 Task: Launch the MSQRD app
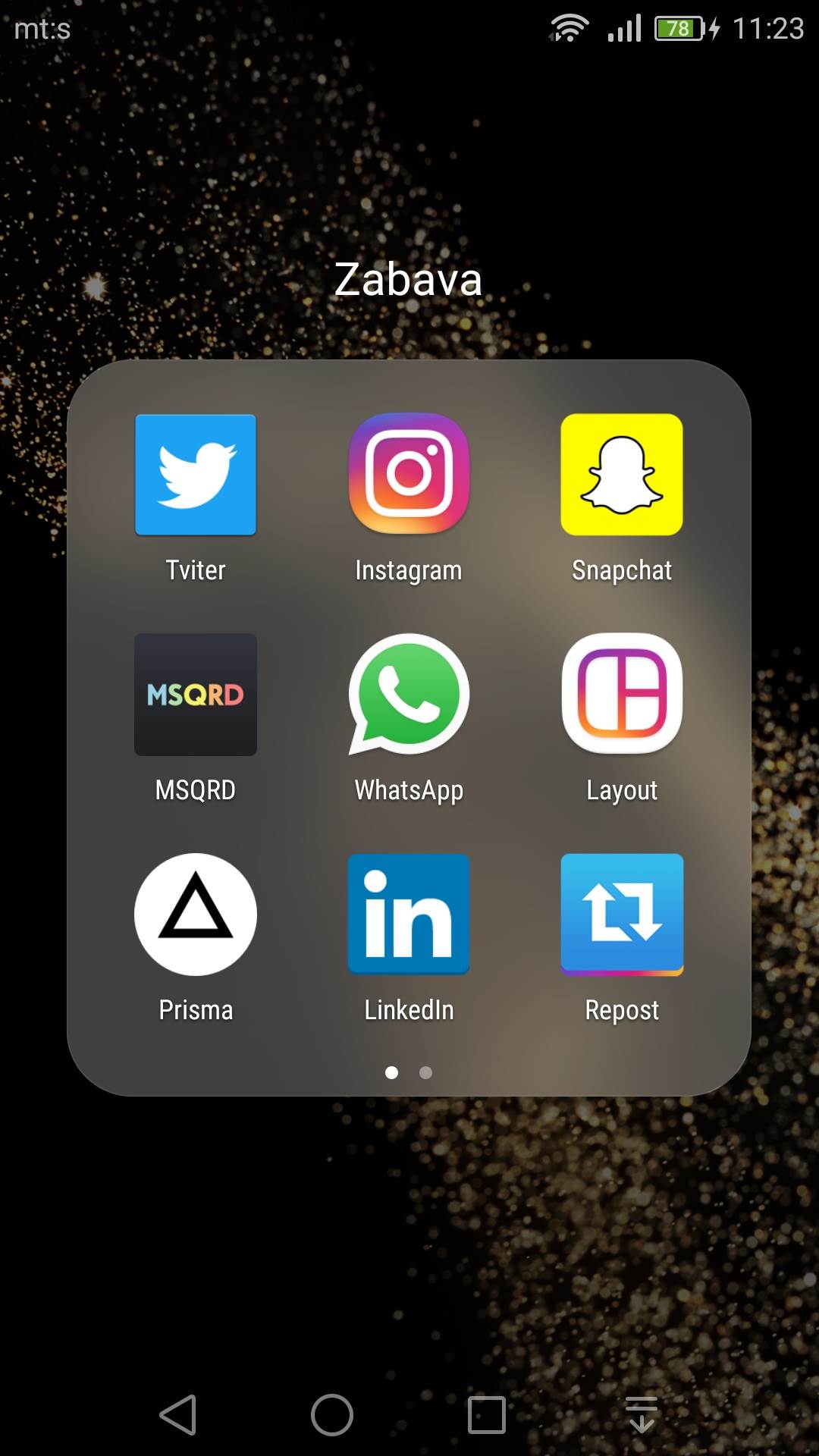coord(196,694)
